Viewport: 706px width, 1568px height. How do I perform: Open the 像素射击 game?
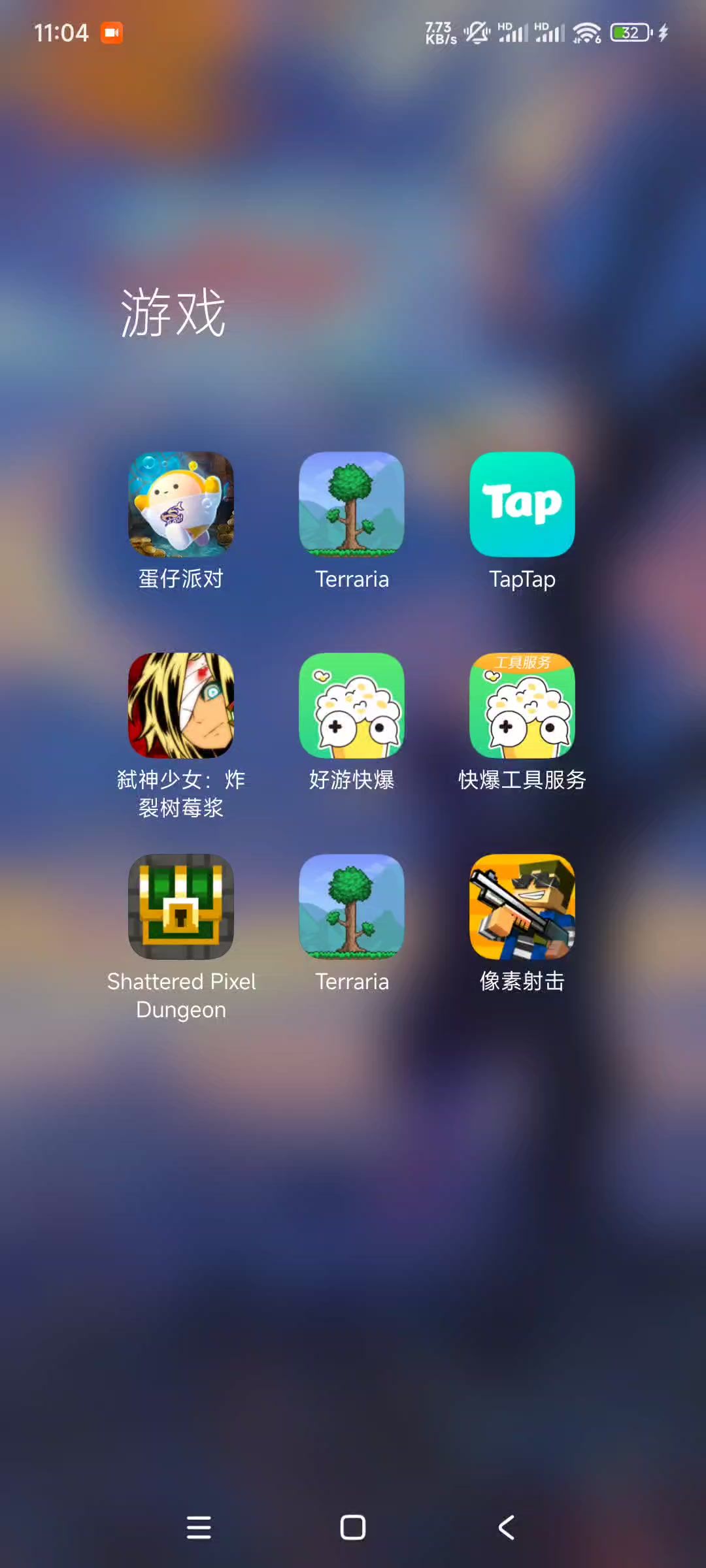[522, 907]
